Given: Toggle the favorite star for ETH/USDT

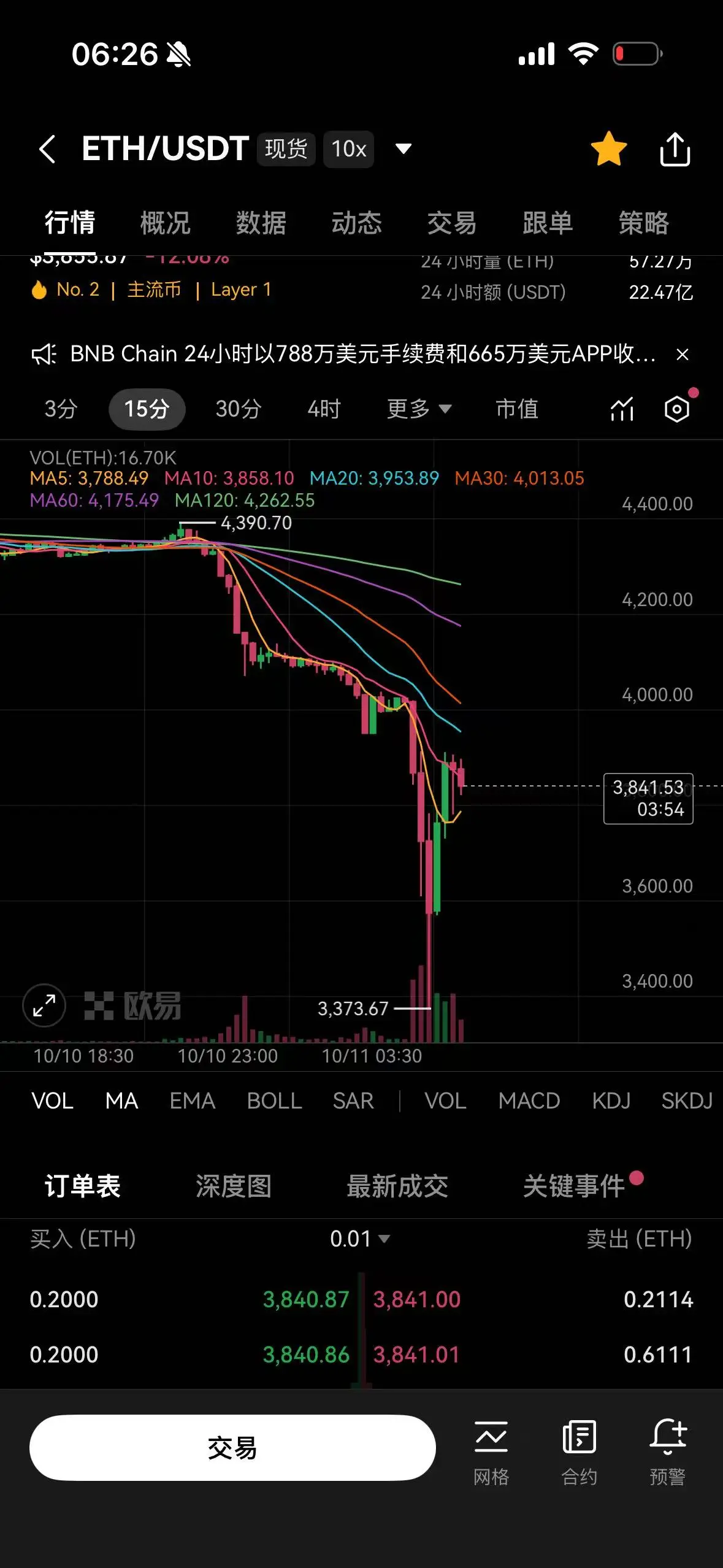Looking at the screenshot, I should point(608,149).
